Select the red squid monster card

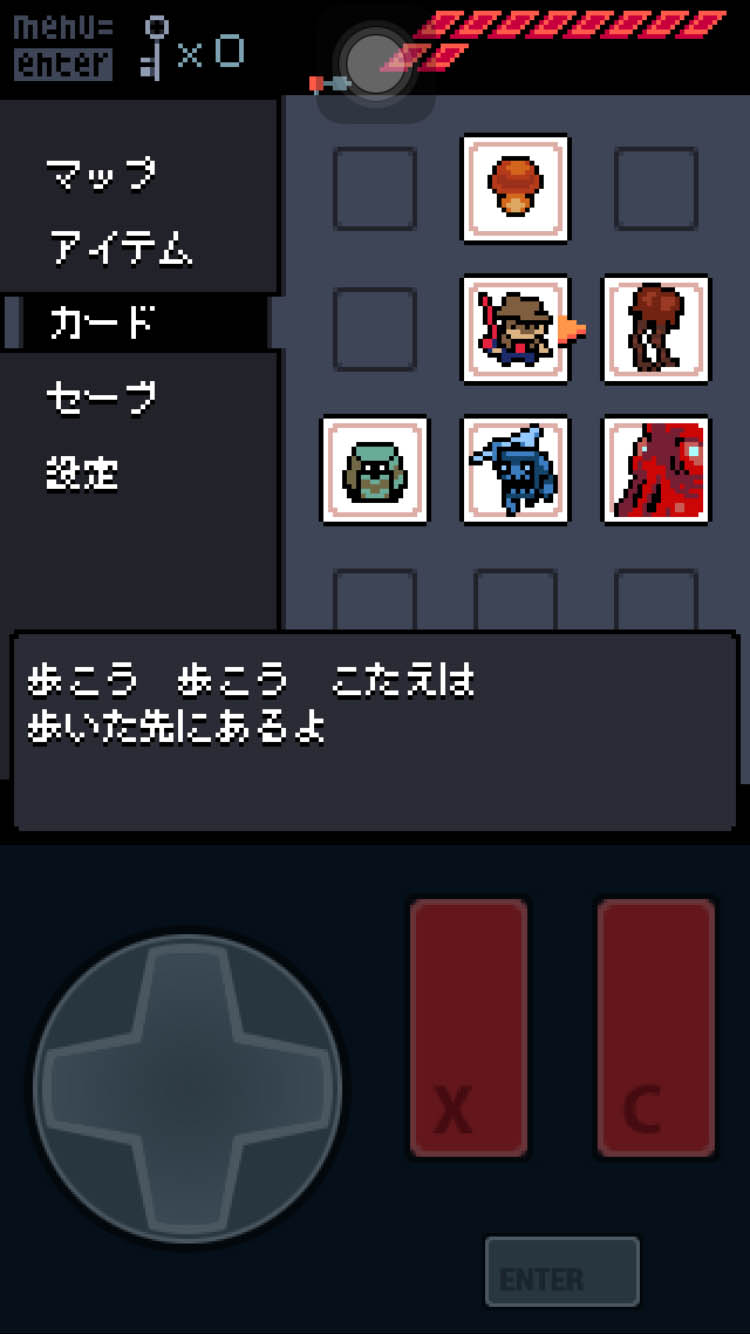click(655, 470)
